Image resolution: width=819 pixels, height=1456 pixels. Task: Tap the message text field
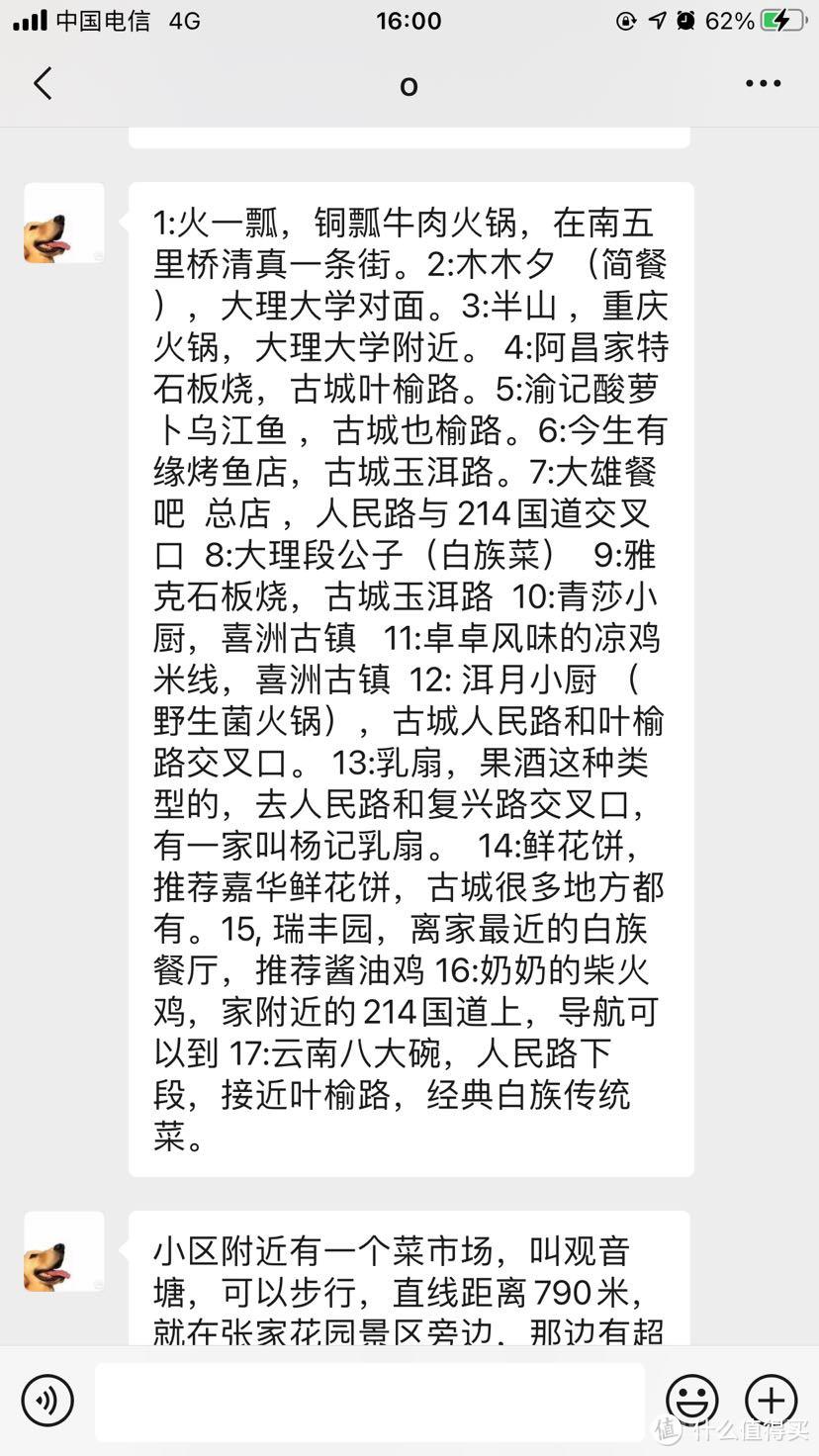point(370,1401)
